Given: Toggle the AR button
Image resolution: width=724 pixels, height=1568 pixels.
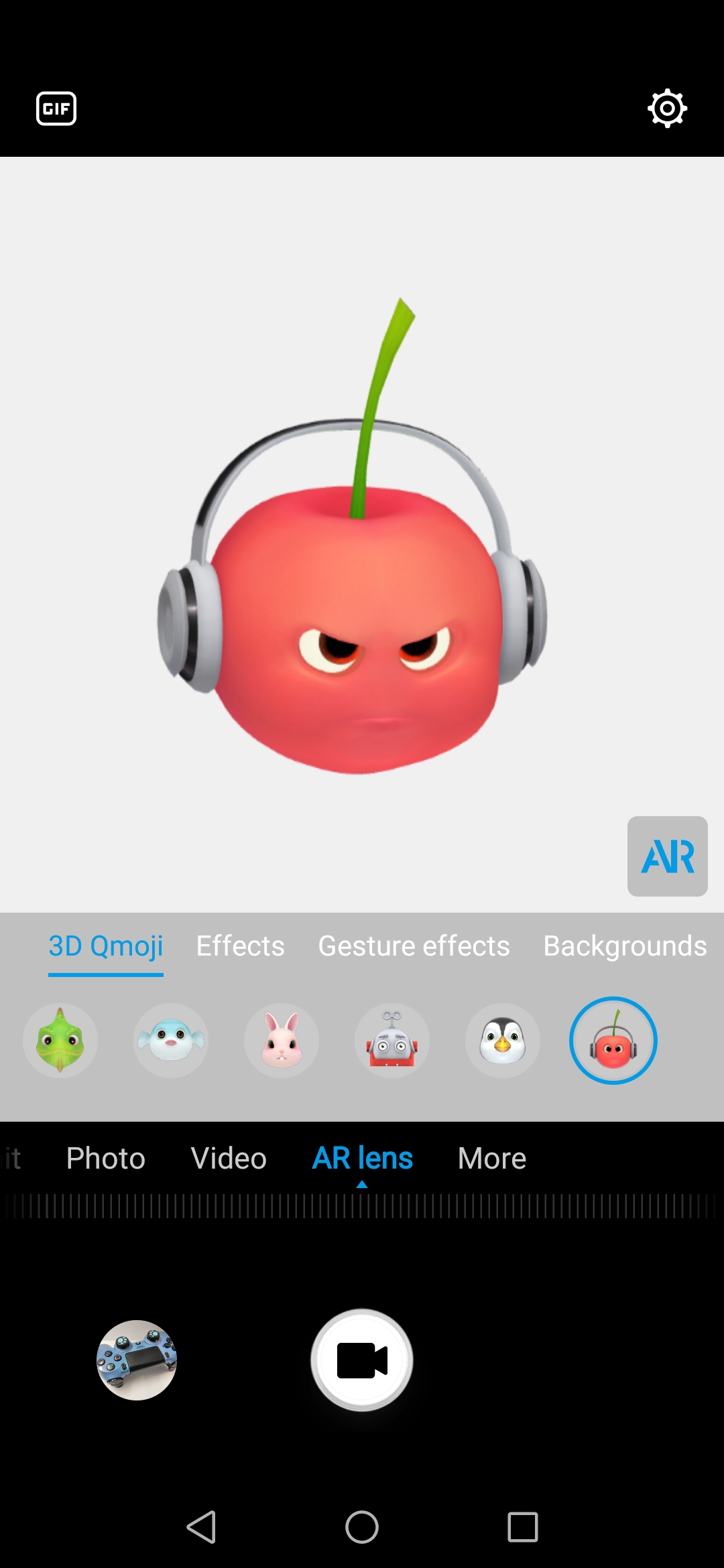Looking at the screenshot, I should 668,856.
